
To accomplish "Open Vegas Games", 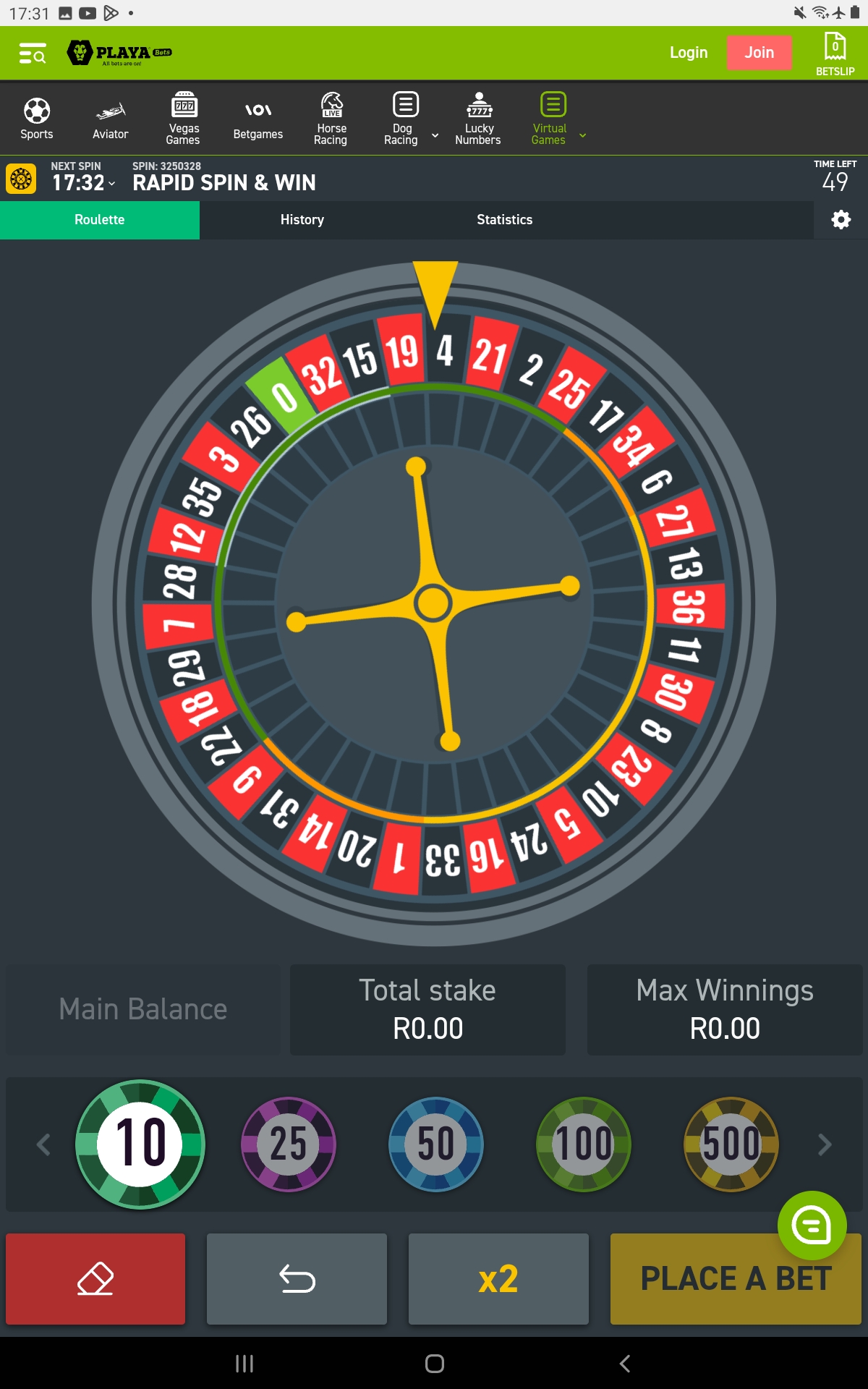I will (x=183, y=118).
